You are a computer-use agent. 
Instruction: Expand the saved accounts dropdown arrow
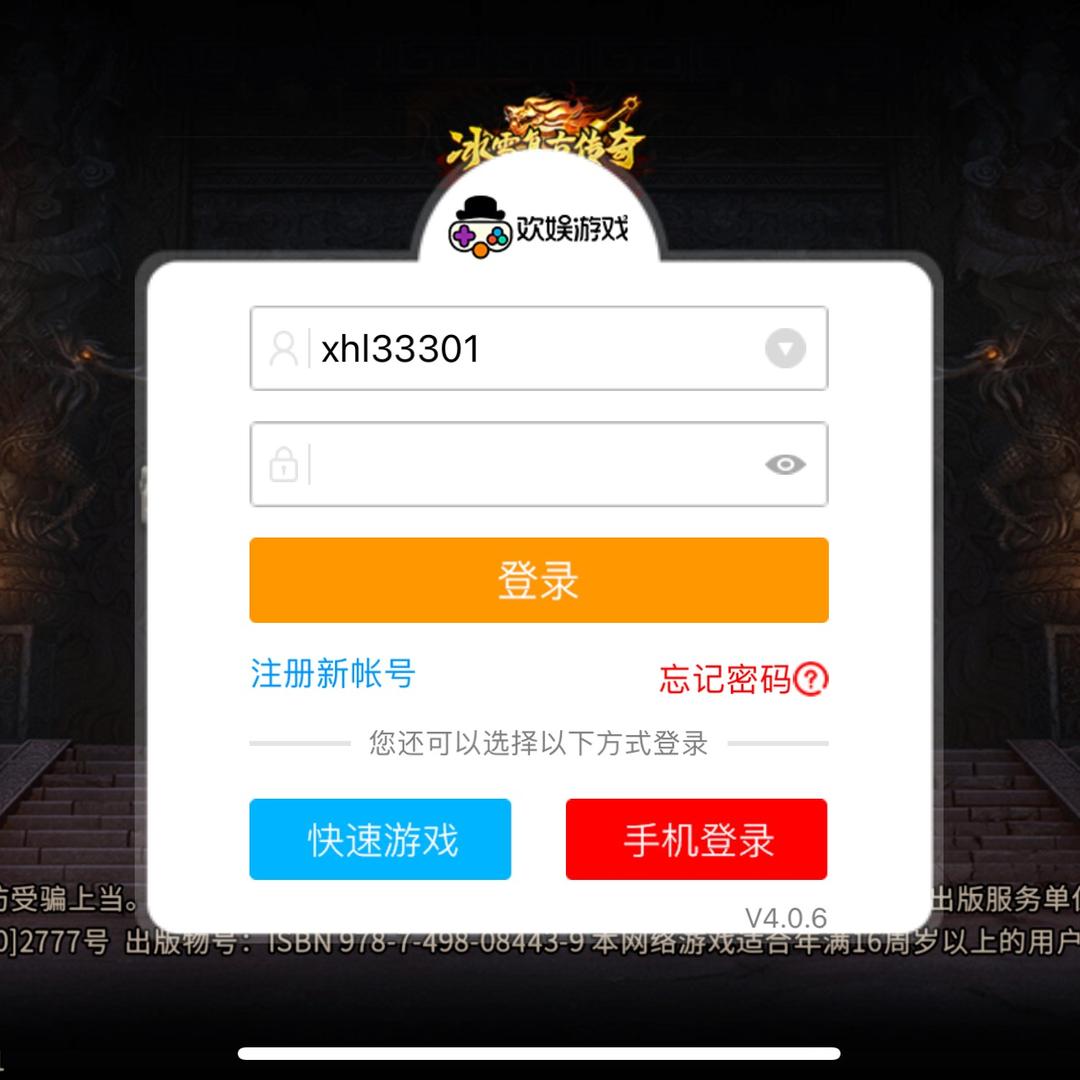click(x=785, y=349)
